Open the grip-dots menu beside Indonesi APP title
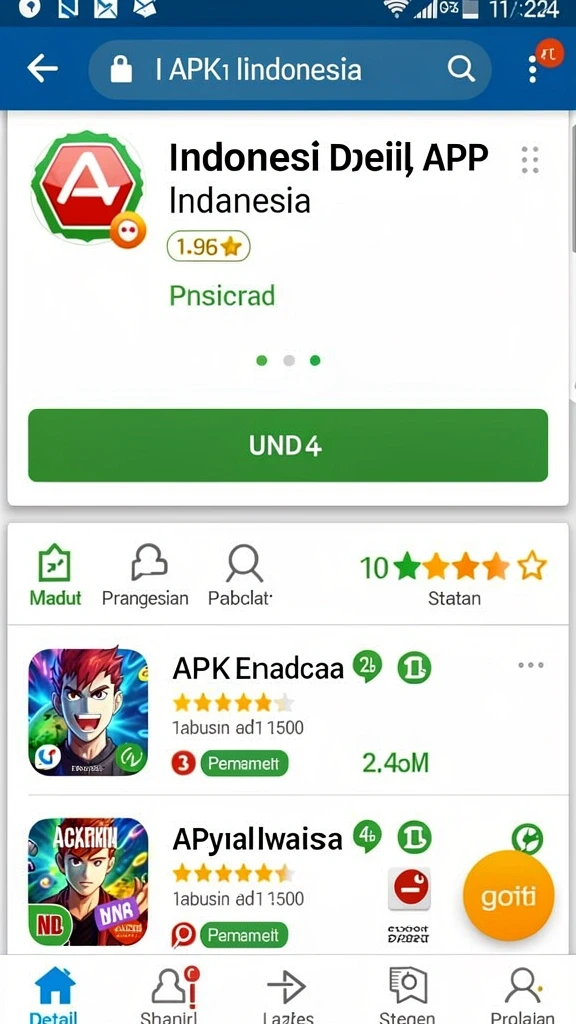Image resolution: width=576 pixels, height=1024 pixels. 530,160
